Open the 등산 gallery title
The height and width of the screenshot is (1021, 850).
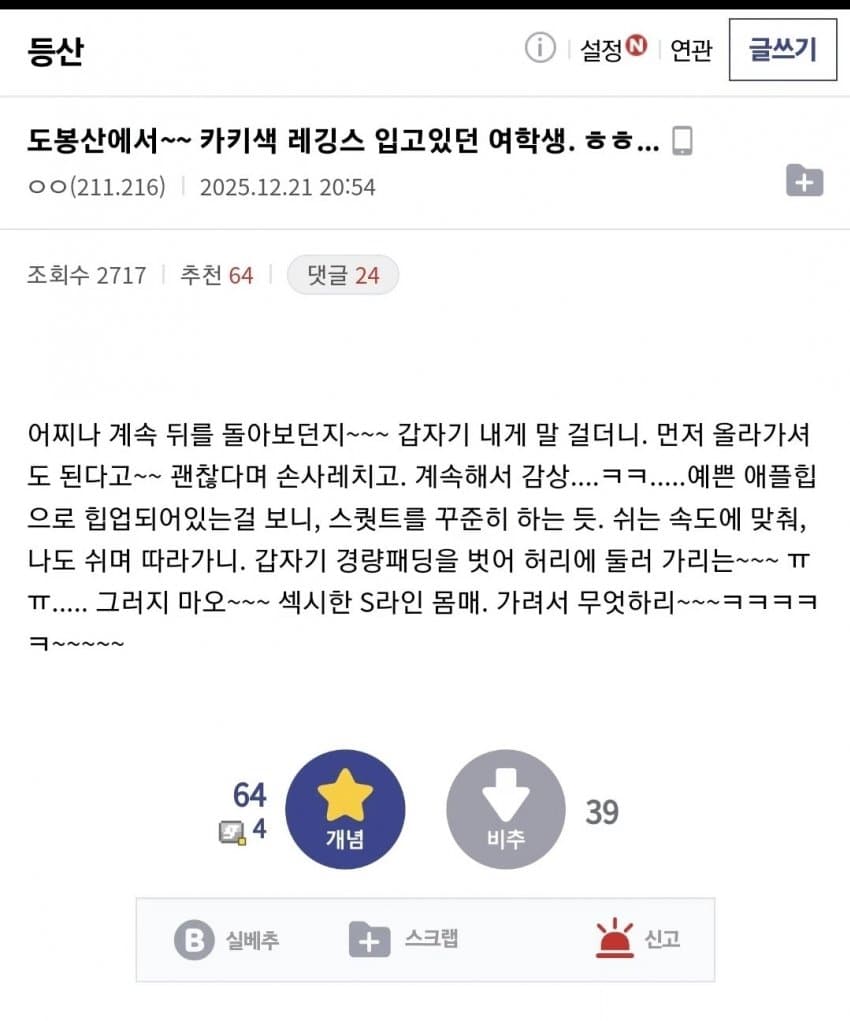[55, 50]
